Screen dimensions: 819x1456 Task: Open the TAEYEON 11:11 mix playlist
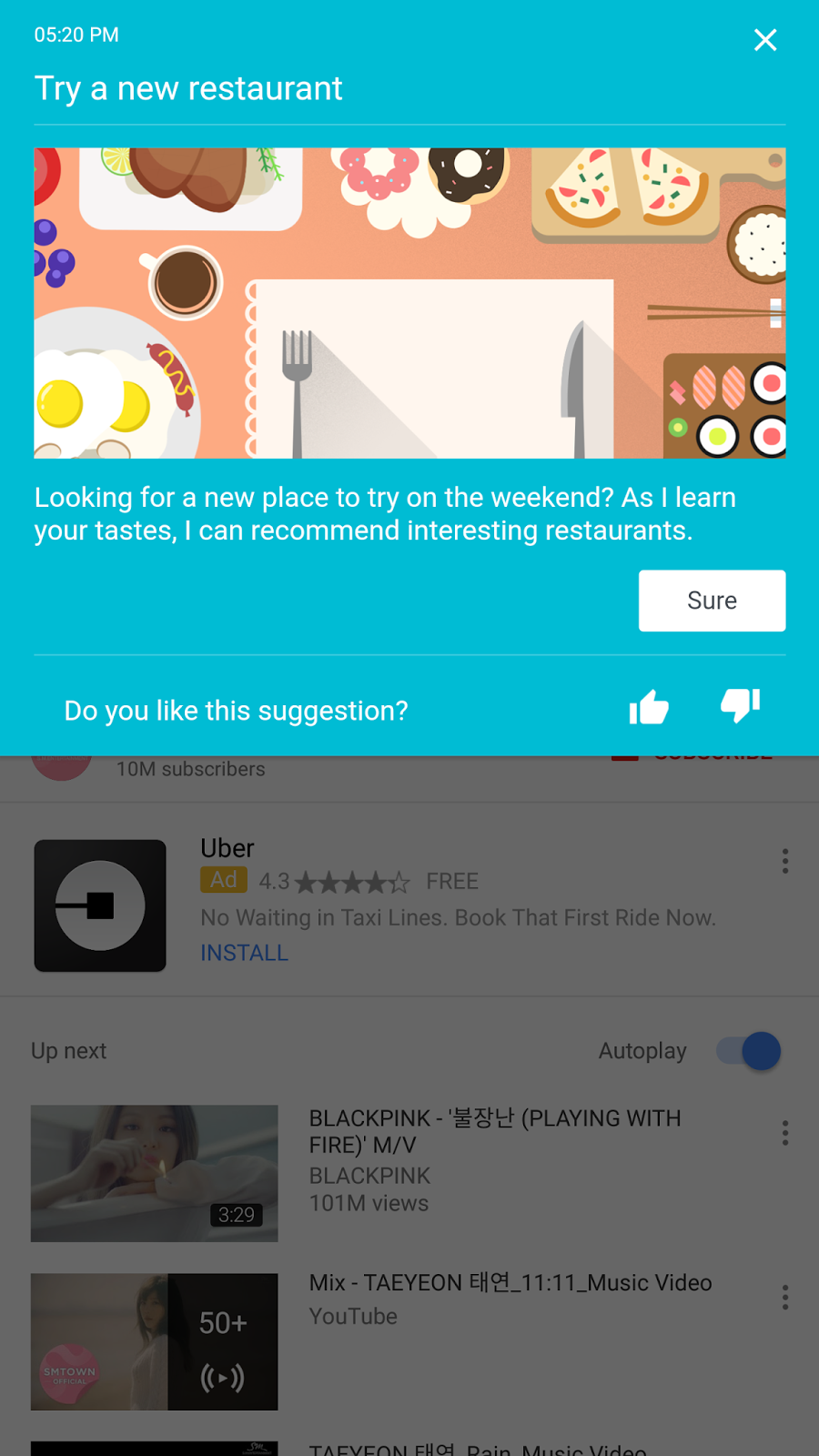(155, 1341)
